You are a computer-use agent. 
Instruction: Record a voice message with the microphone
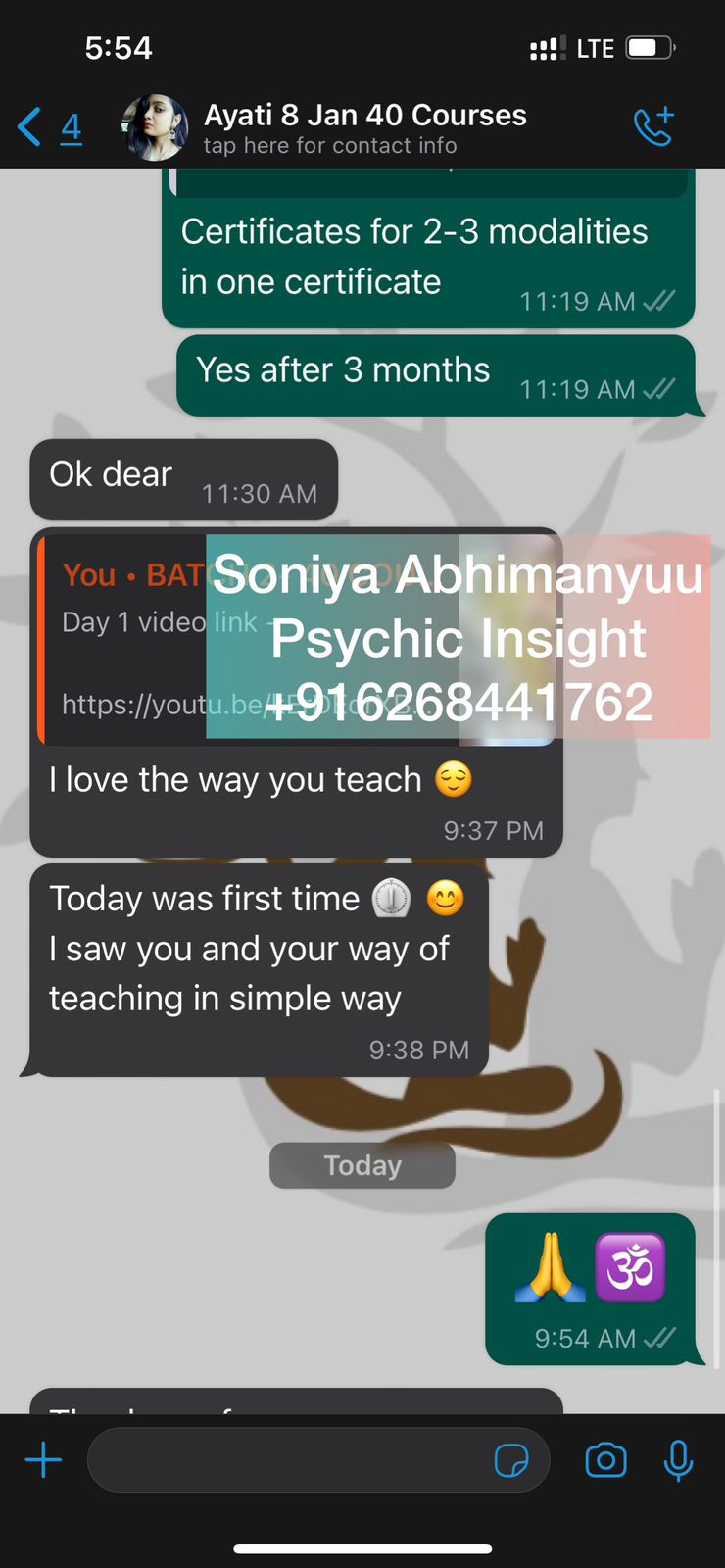pos(678,1460)
